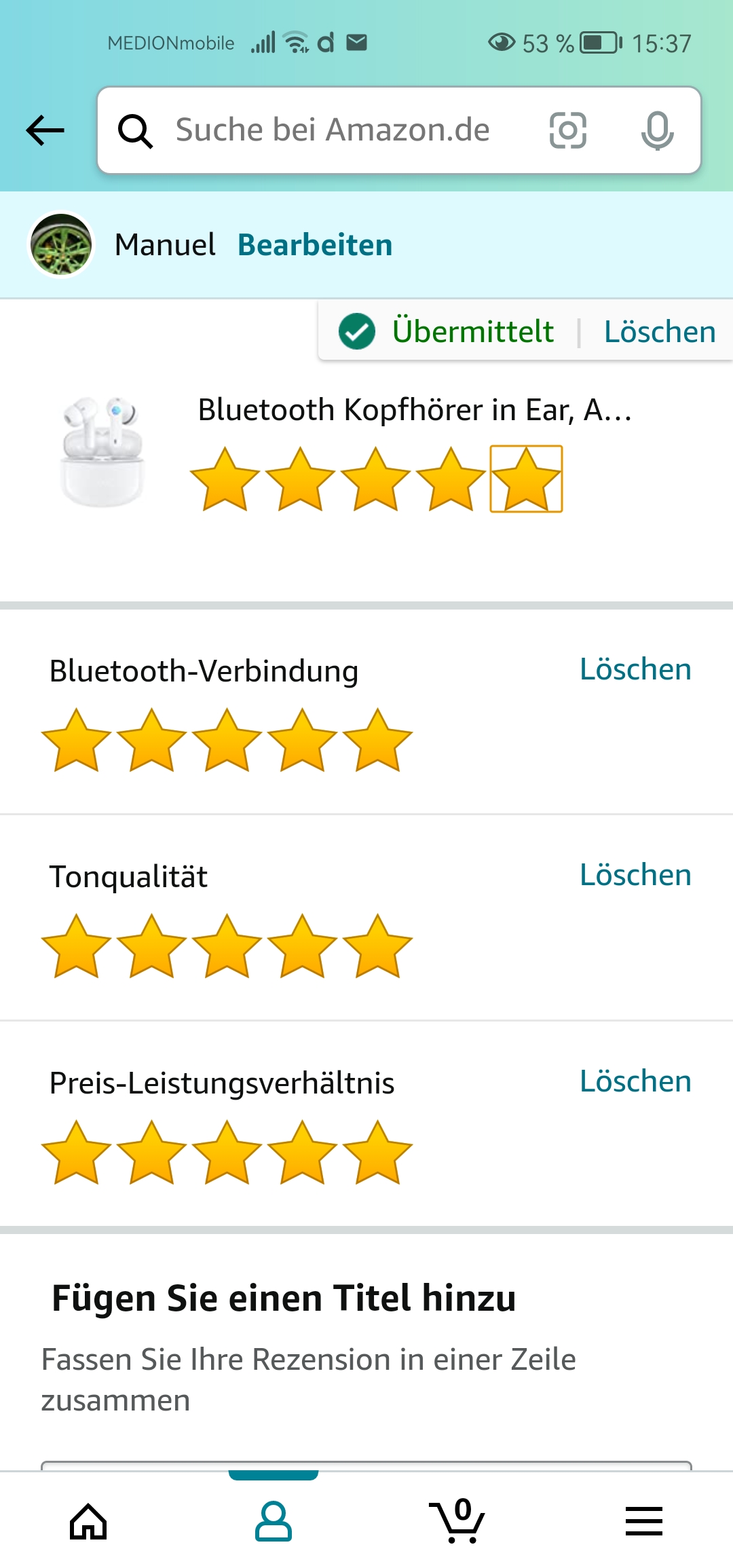Open the Bluetooth Kopfhörer product image
This screenshot has width=733, height=1568.
(x=103, y=452)
